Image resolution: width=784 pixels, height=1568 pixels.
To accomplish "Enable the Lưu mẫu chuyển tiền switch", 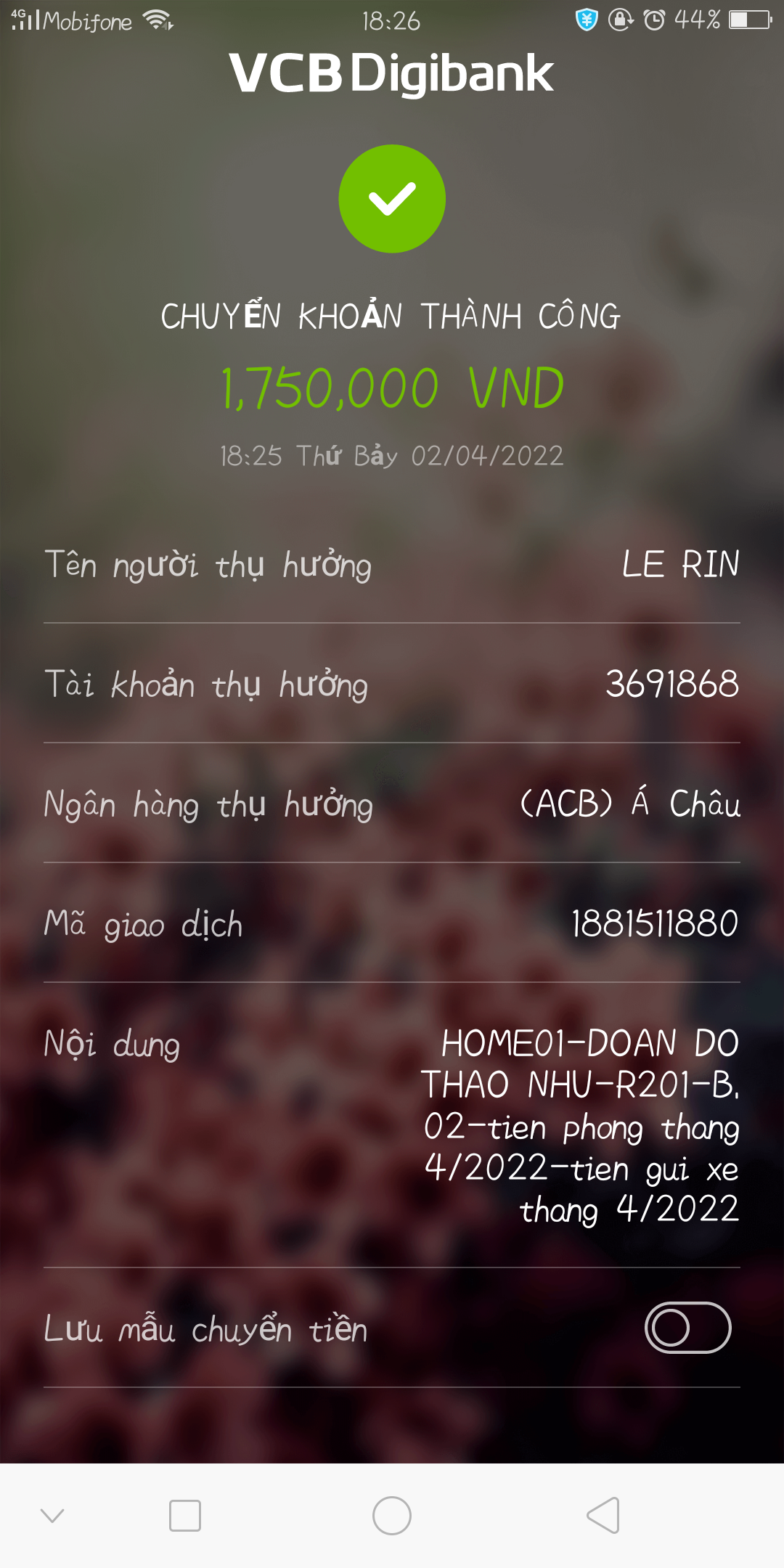I will pyautogui.click(x=687, y=1328).
